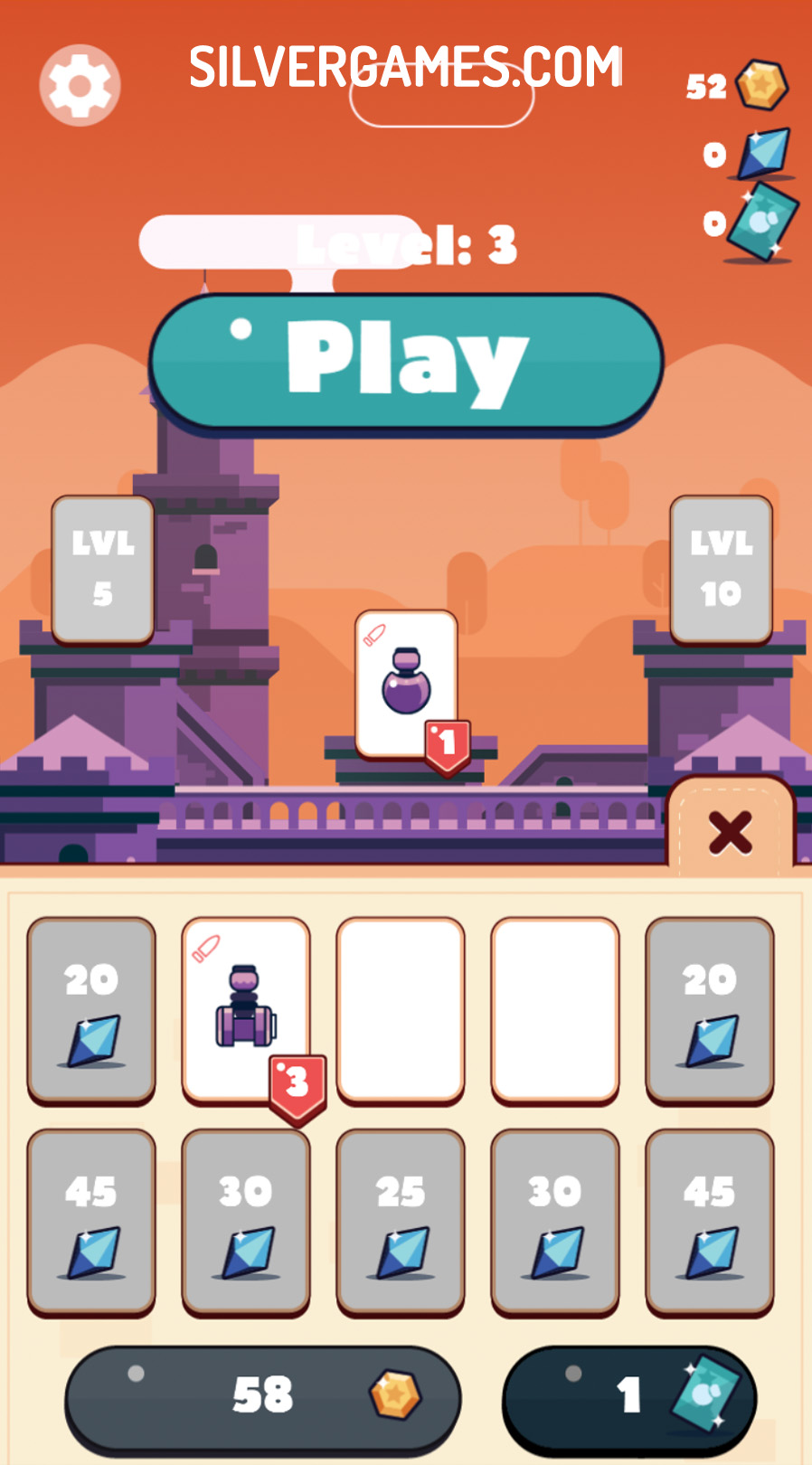
Task: Buy a card for 58 coins
Action: [x=262, y=1396]
